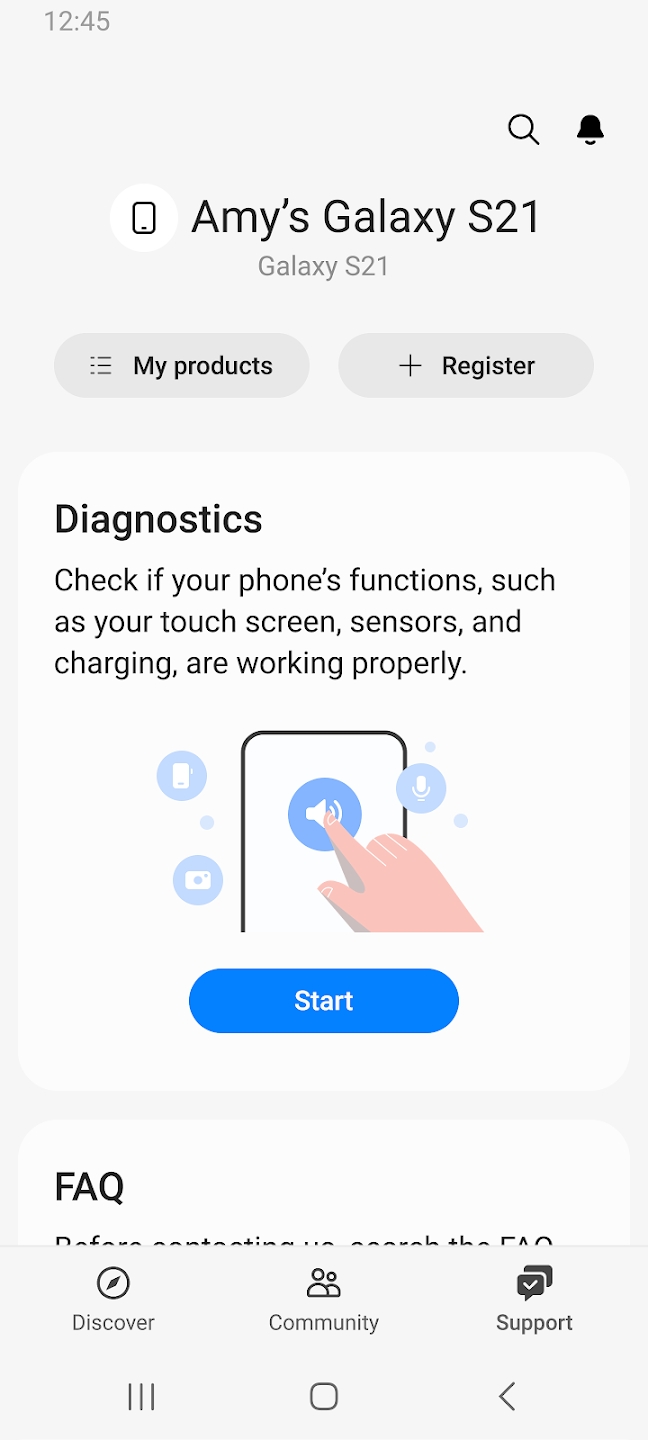Switch to the Community tab
This screenshot has width=648, height=1440.
click(x=324, y=1300)
